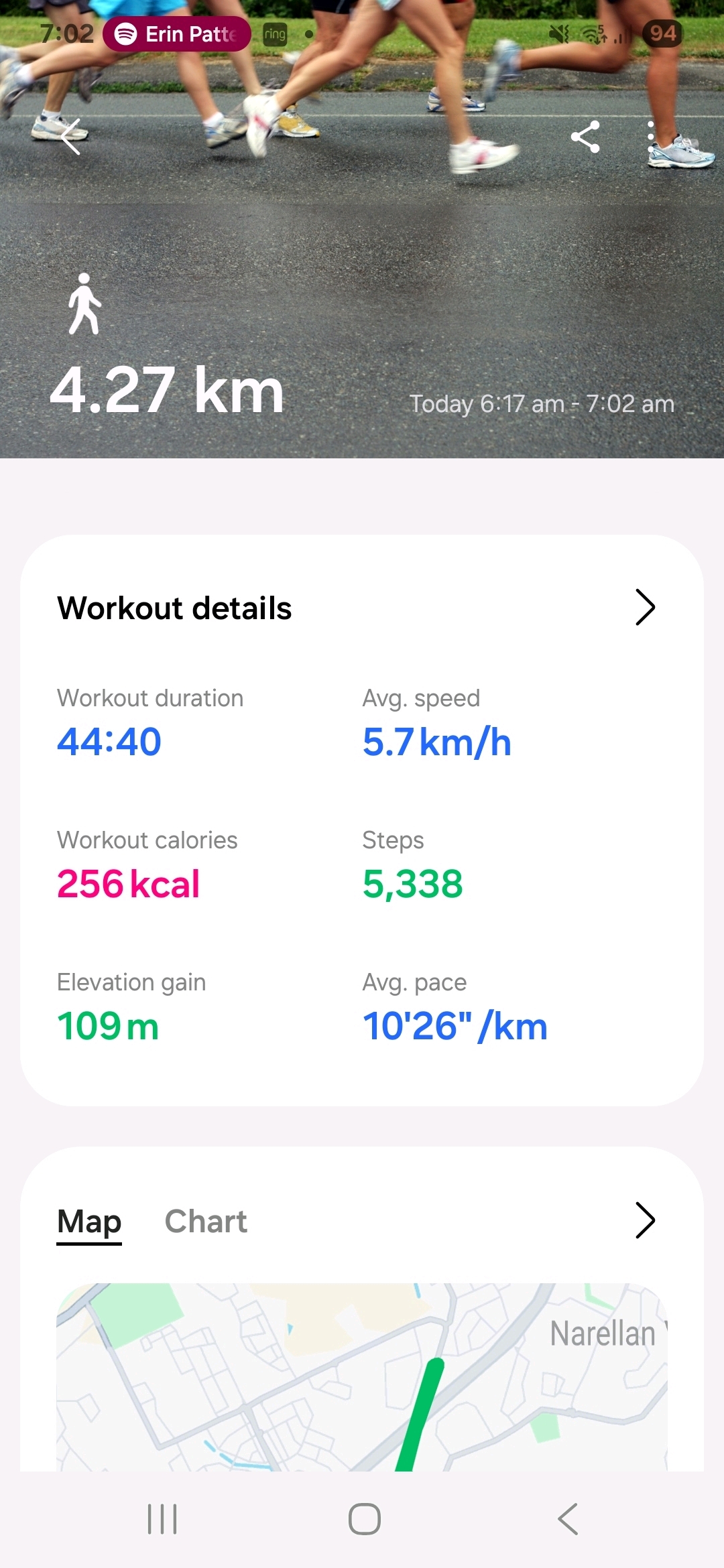The image size is (724, 1568).
Task: Expand the Workout details chevron
Action: [644, 607]
